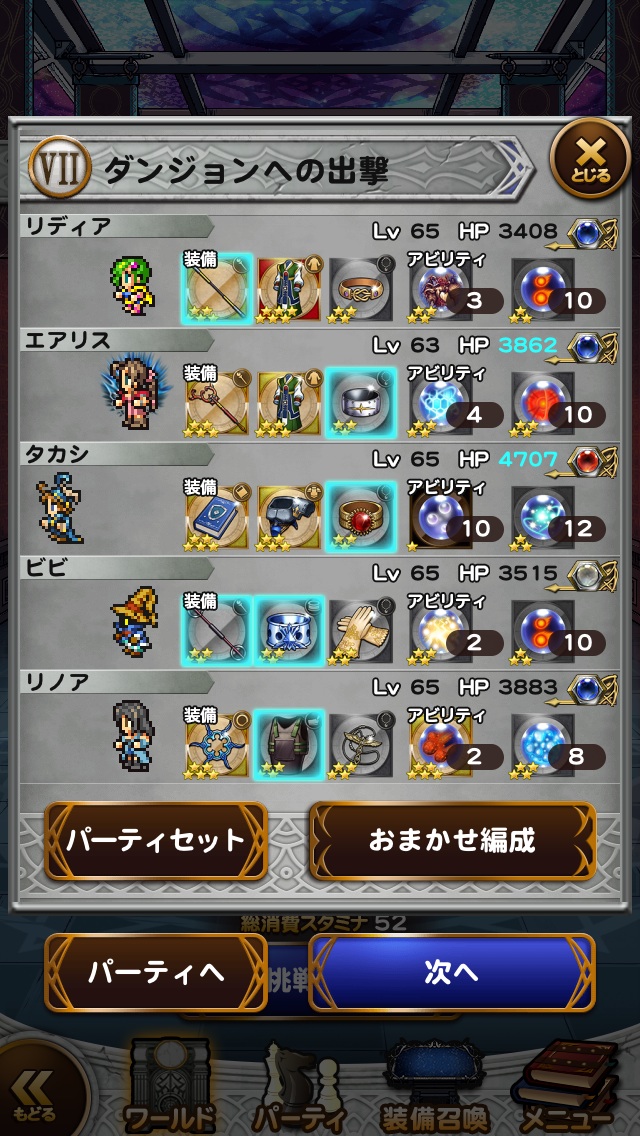Open the パーティセット button
640x1136 pixels.
point(155,840)
